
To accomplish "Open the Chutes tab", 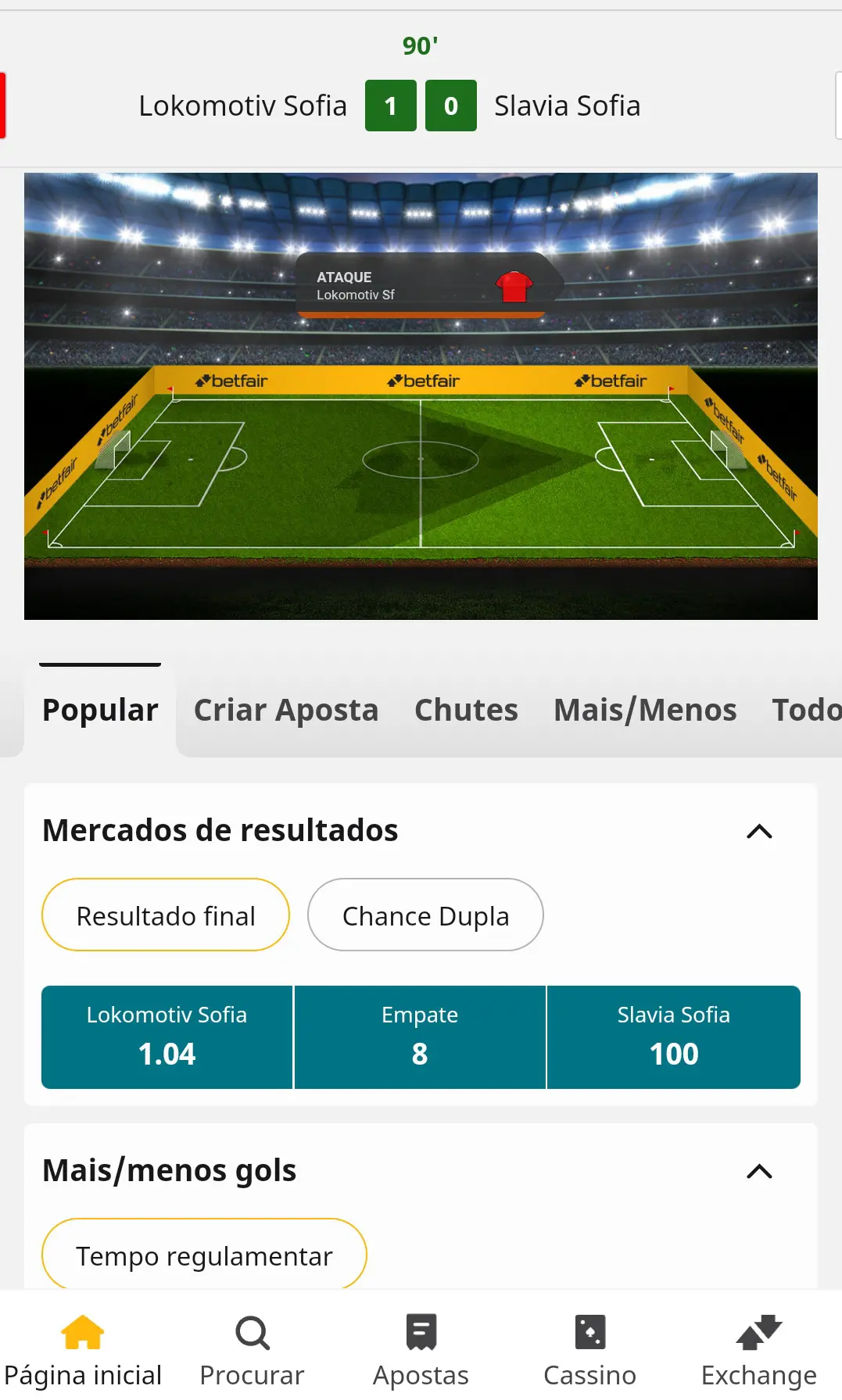I will pos(466,710).
